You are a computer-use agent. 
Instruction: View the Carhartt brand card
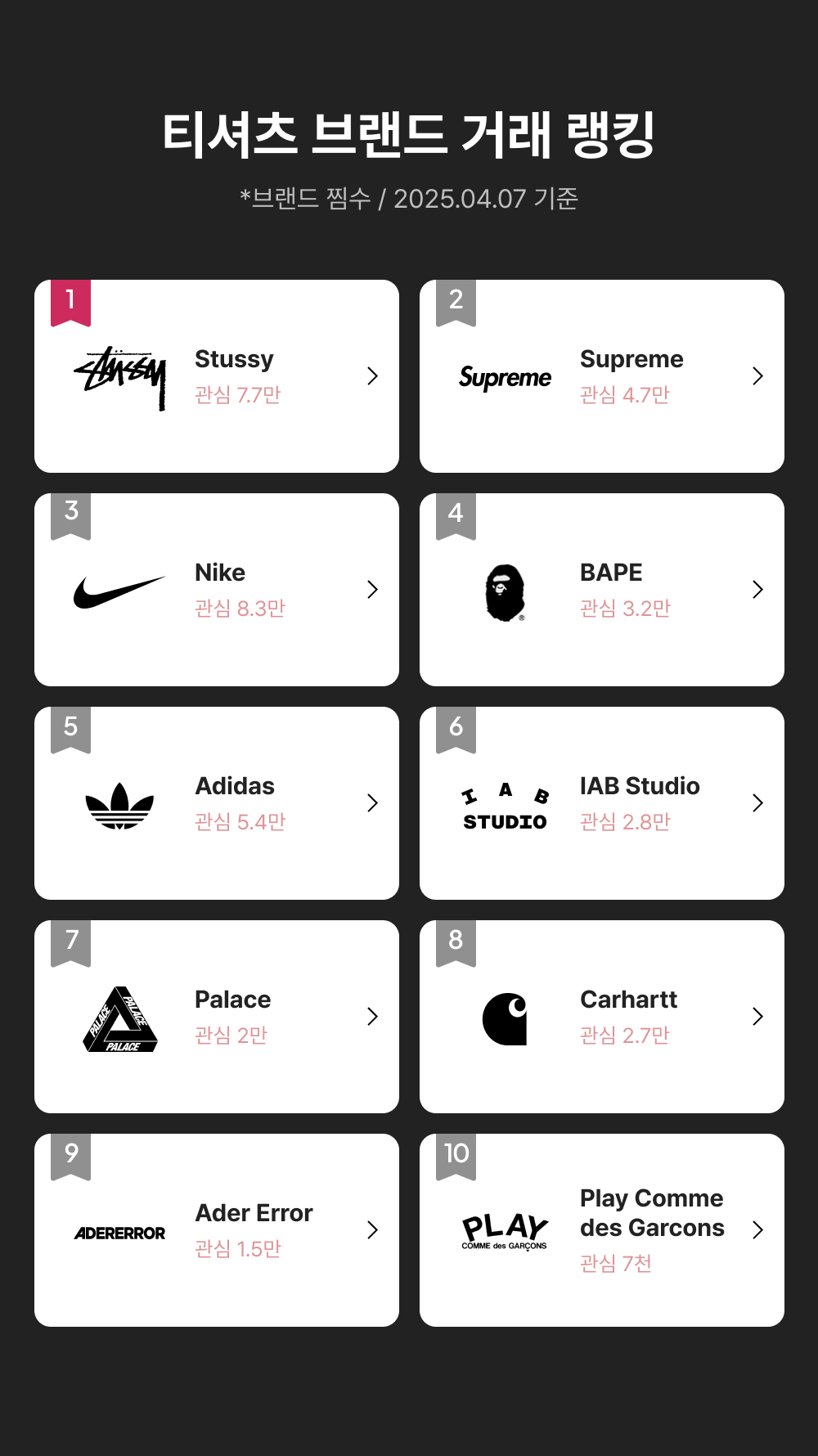click(602, 1017)
